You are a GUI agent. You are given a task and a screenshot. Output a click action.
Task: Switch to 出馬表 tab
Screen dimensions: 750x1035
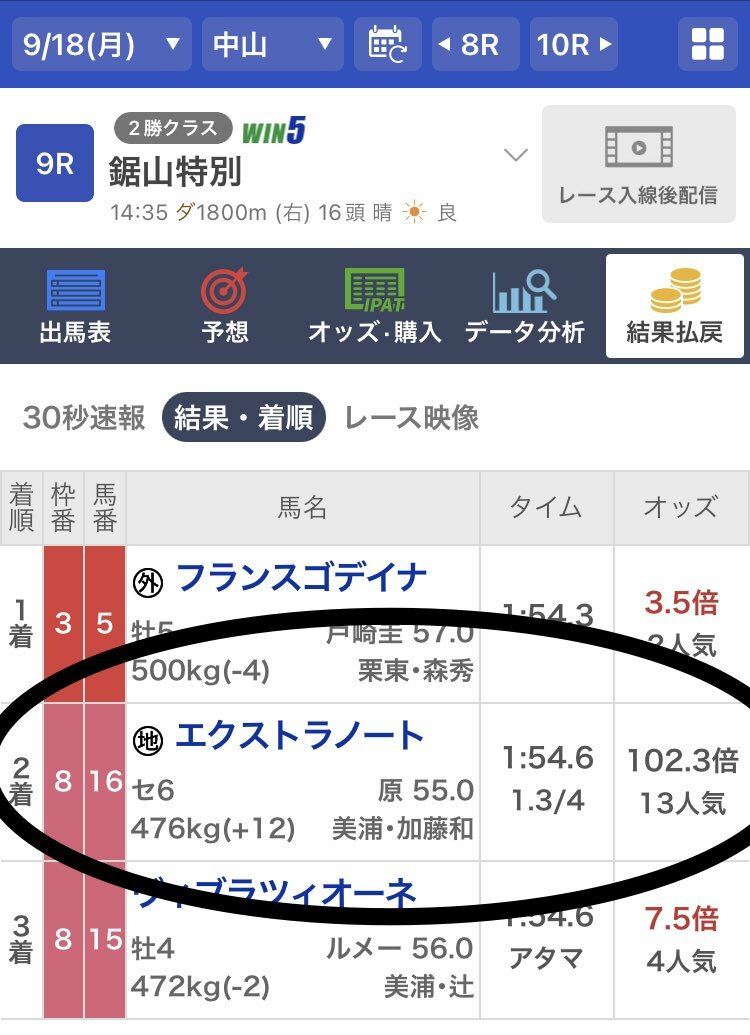pyautogui.click(x=75, y=307)
